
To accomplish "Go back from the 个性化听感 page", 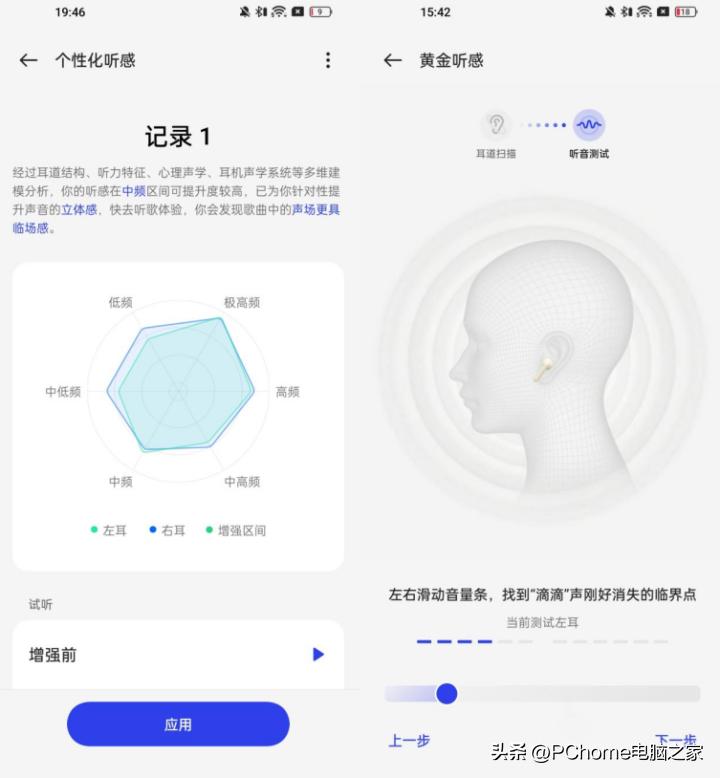I will tap(28, 61).
